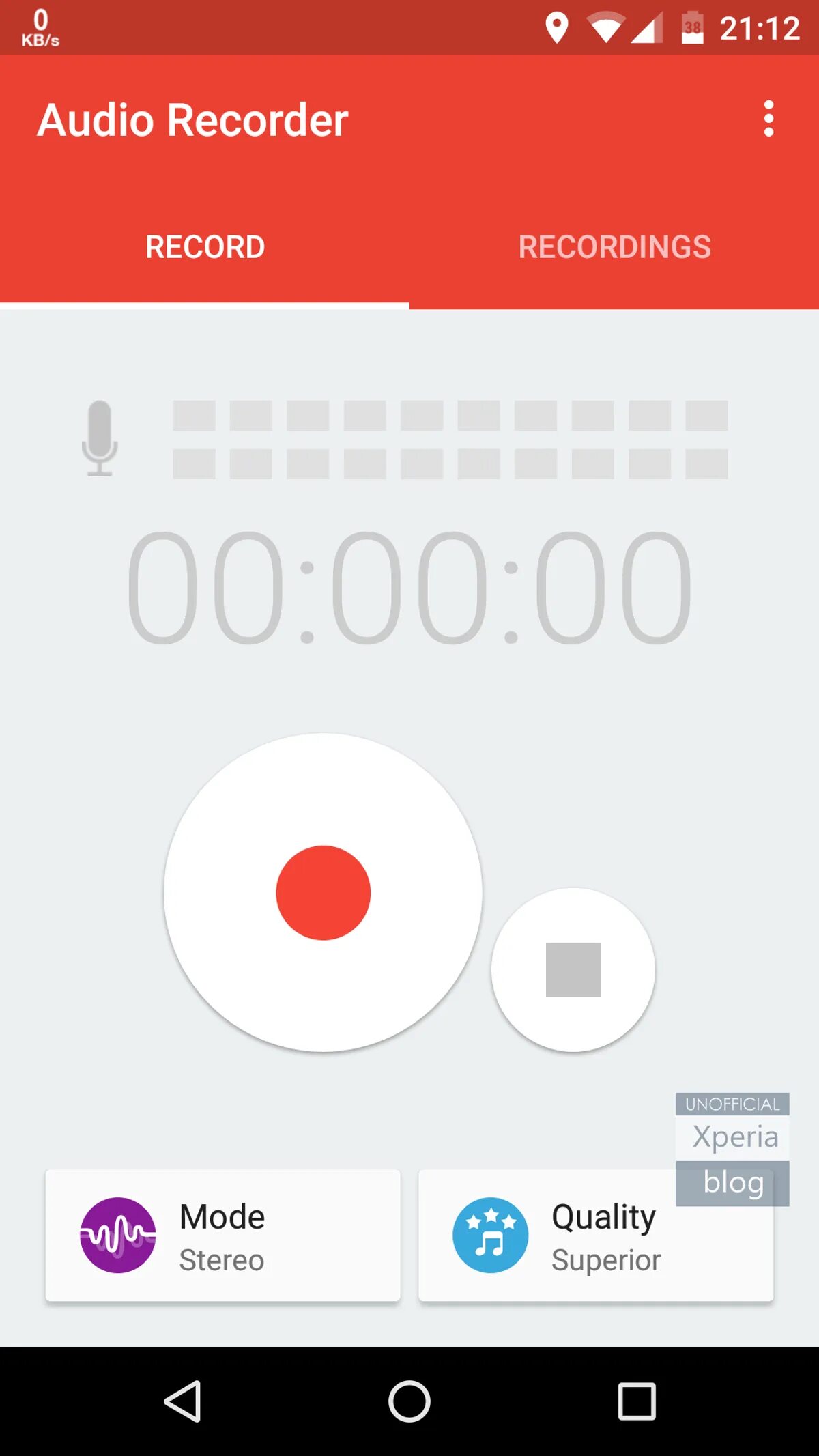Open recent apps

coord(636,1401)
